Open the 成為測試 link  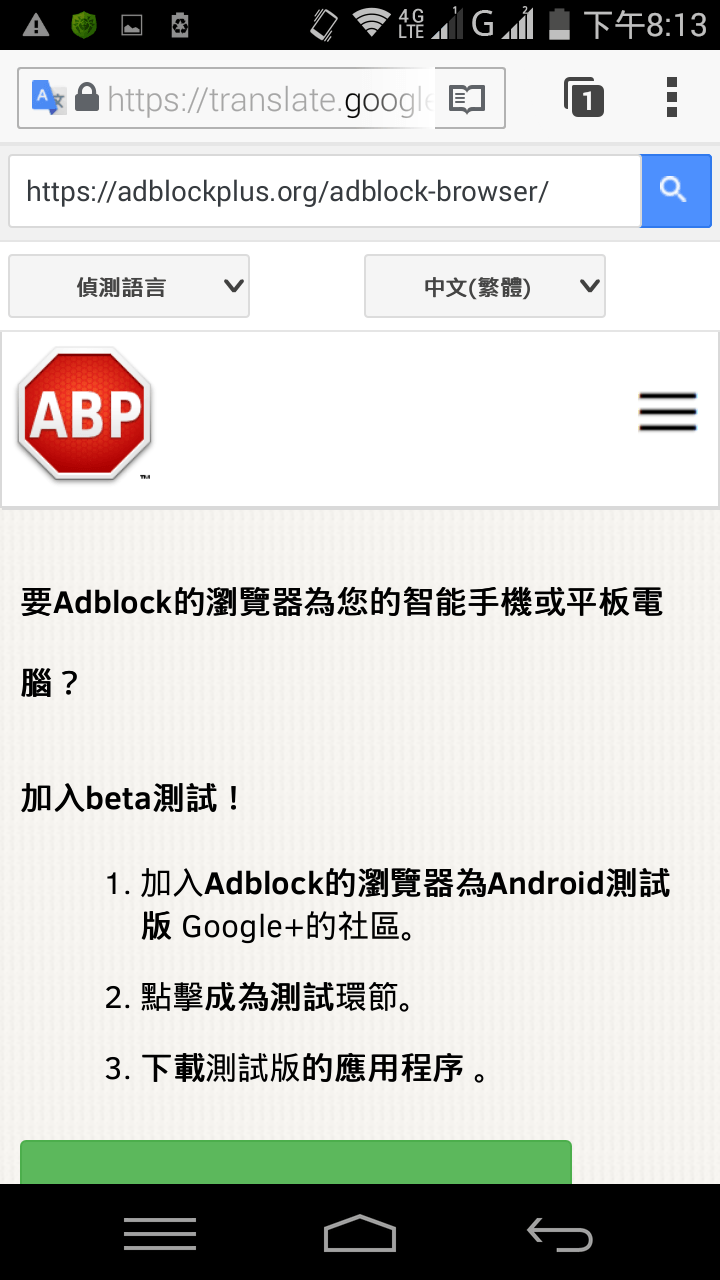point(269,998)
